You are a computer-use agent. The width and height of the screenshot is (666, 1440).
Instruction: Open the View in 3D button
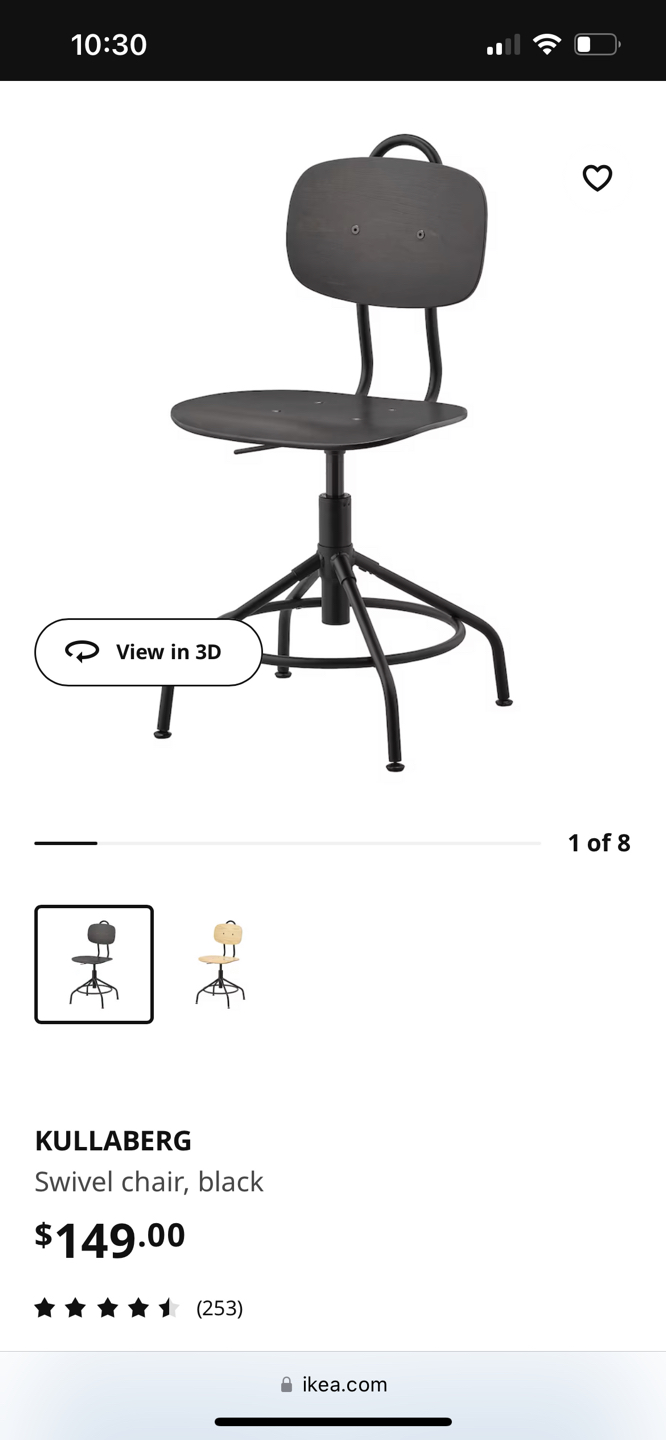pos(148,652)
